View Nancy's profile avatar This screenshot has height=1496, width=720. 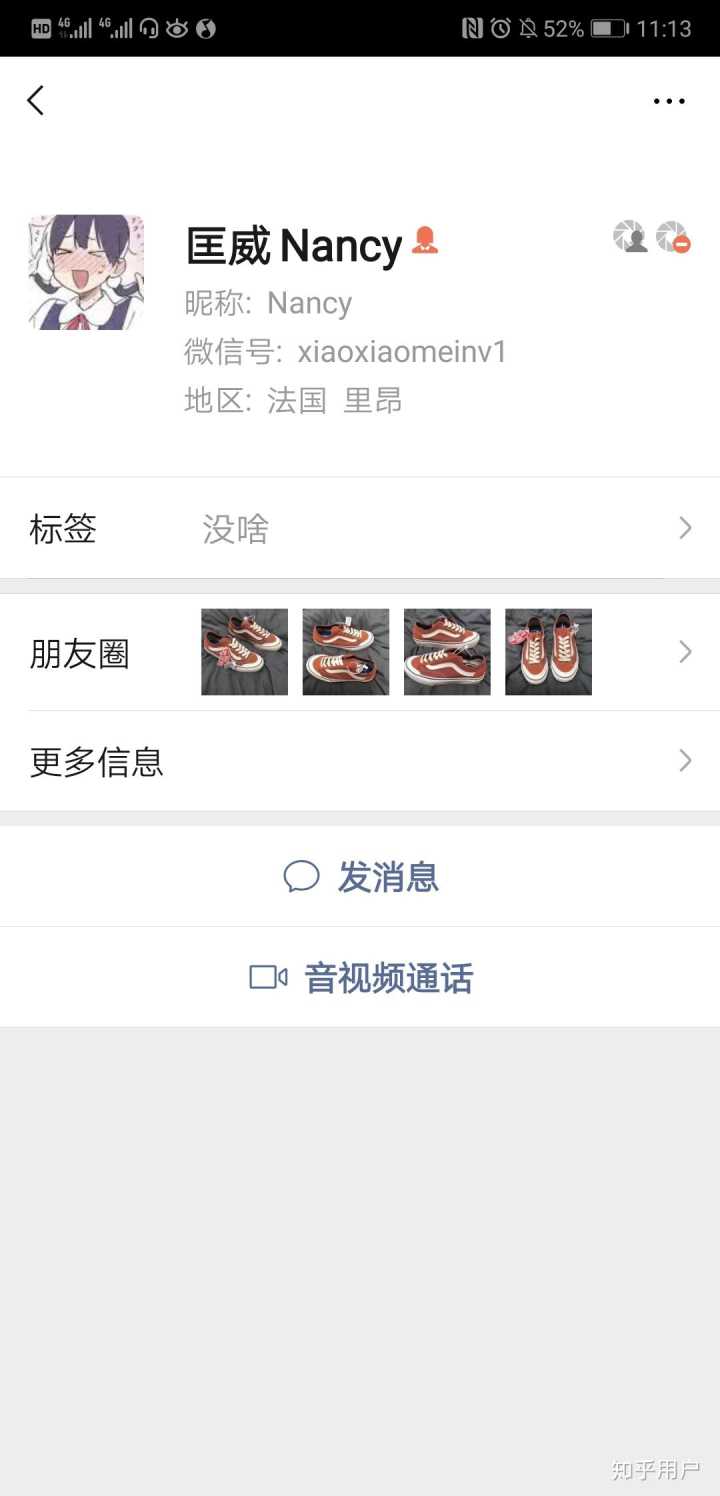(86, 272)
